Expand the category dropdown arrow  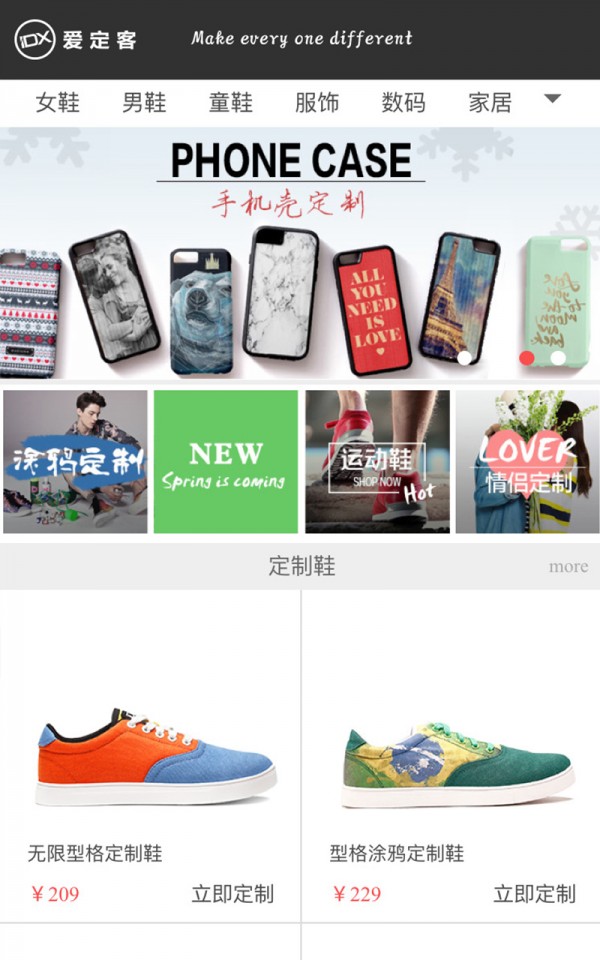552,99
